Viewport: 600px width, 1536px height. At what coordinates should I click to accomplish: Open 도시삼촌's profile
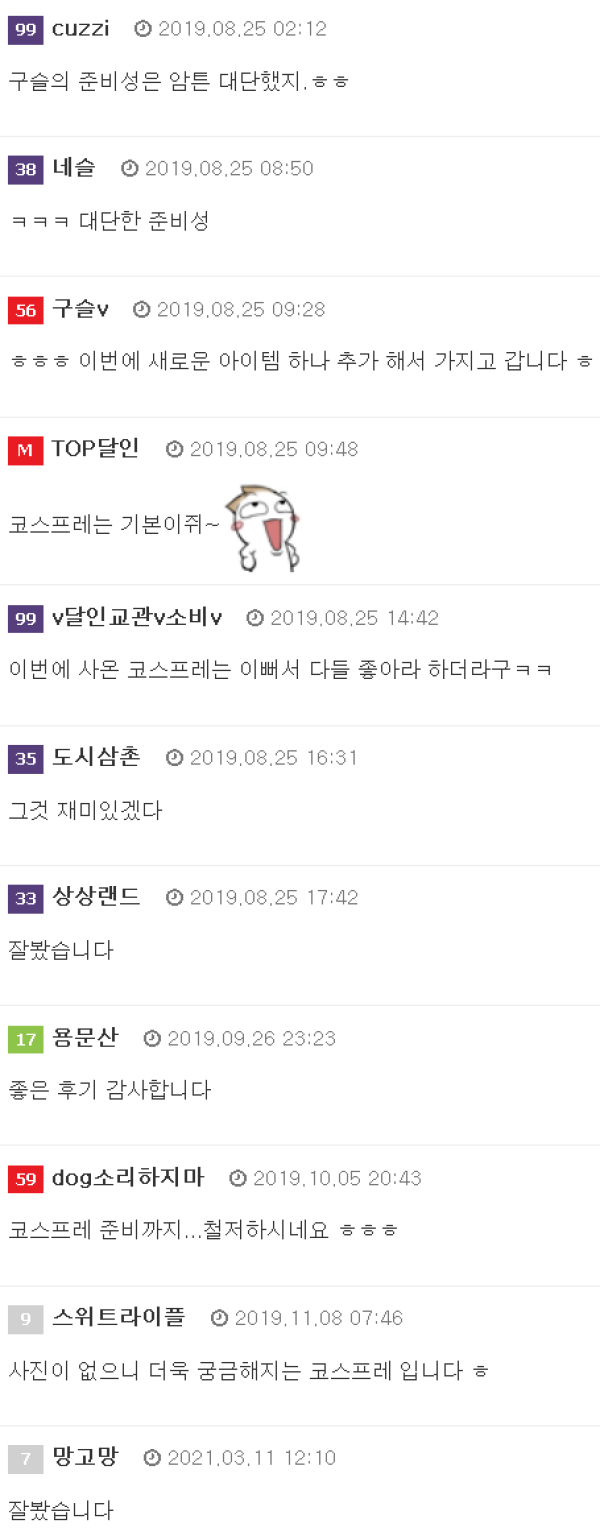tap(96, 757)
